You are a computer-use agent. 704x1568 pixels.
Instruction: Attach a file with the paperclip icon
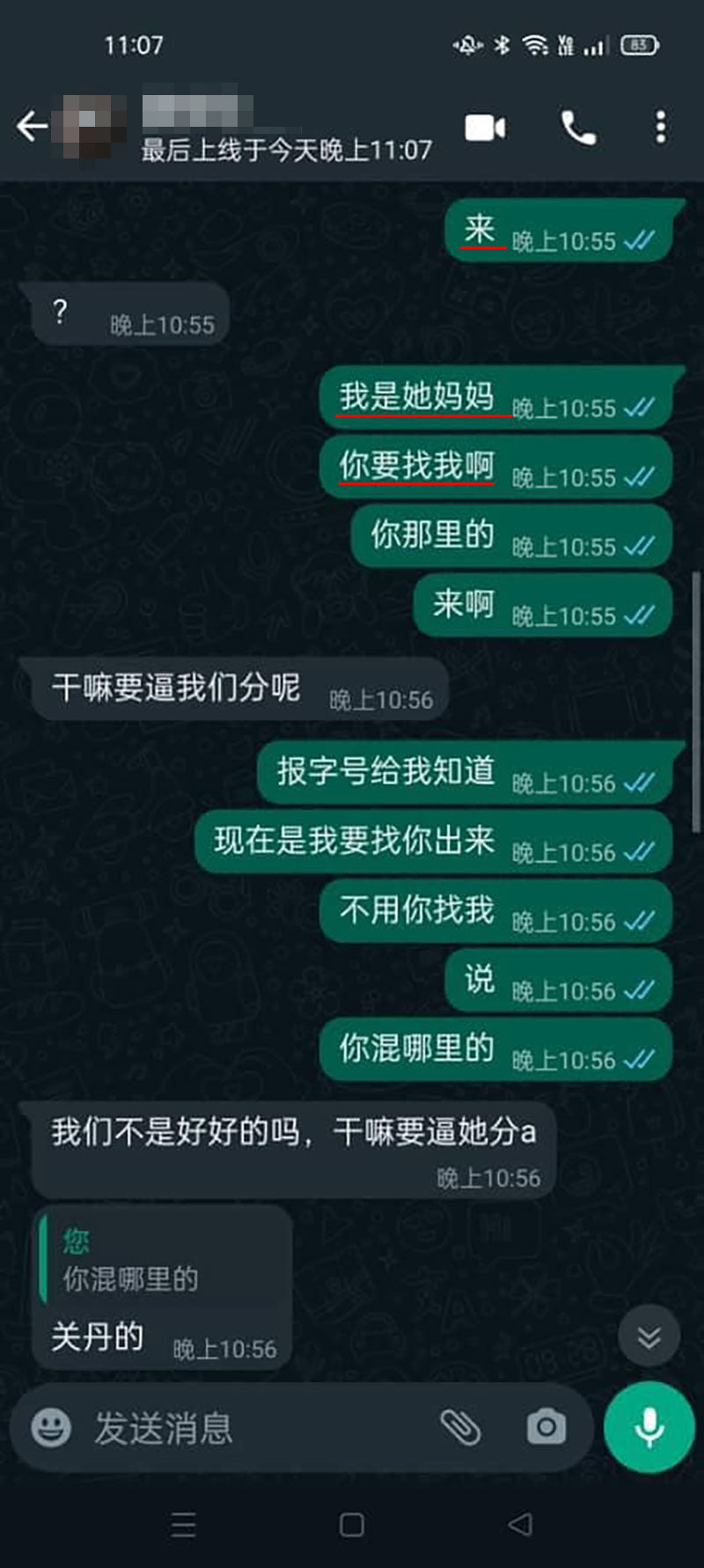(x=460, y=1427)
